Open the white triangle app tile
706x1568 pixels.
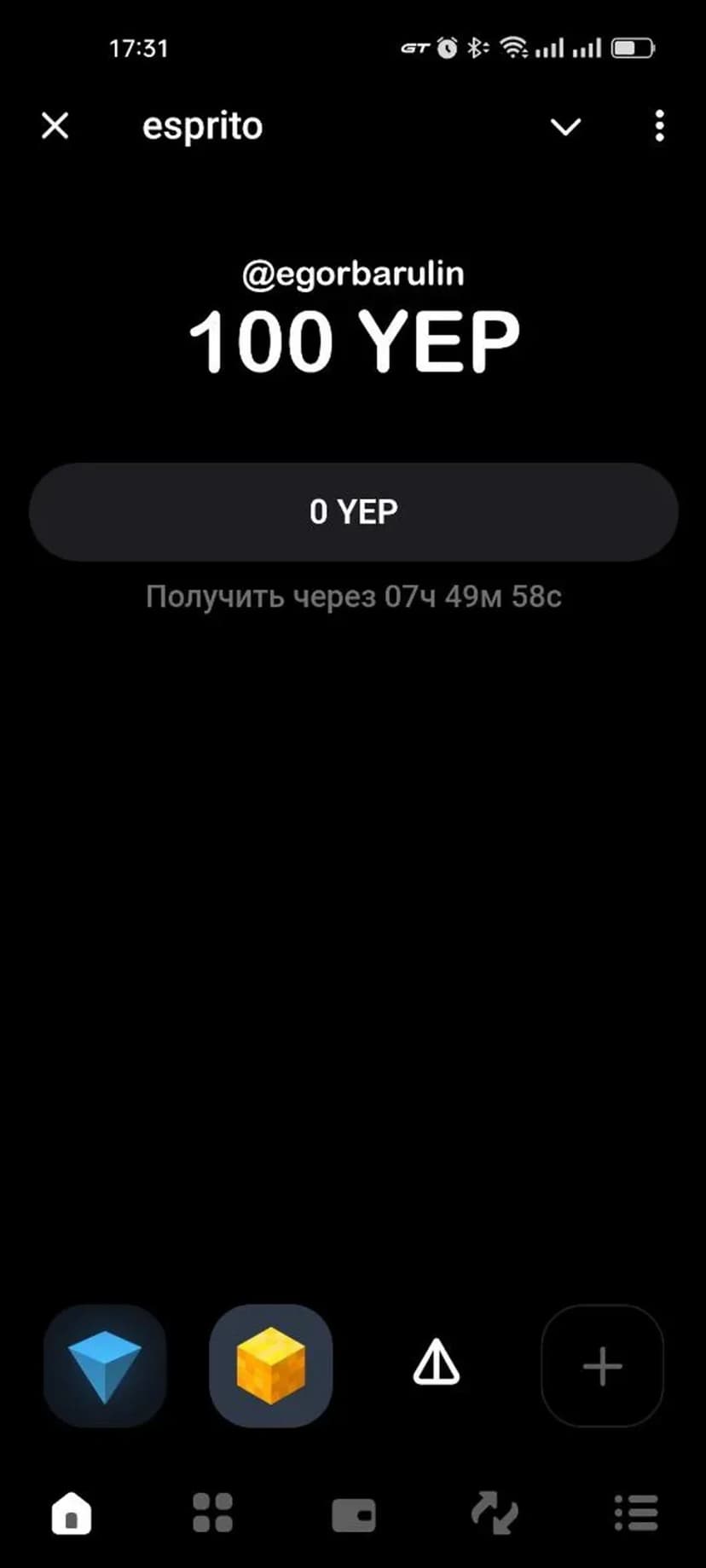tap(437, 1363)
